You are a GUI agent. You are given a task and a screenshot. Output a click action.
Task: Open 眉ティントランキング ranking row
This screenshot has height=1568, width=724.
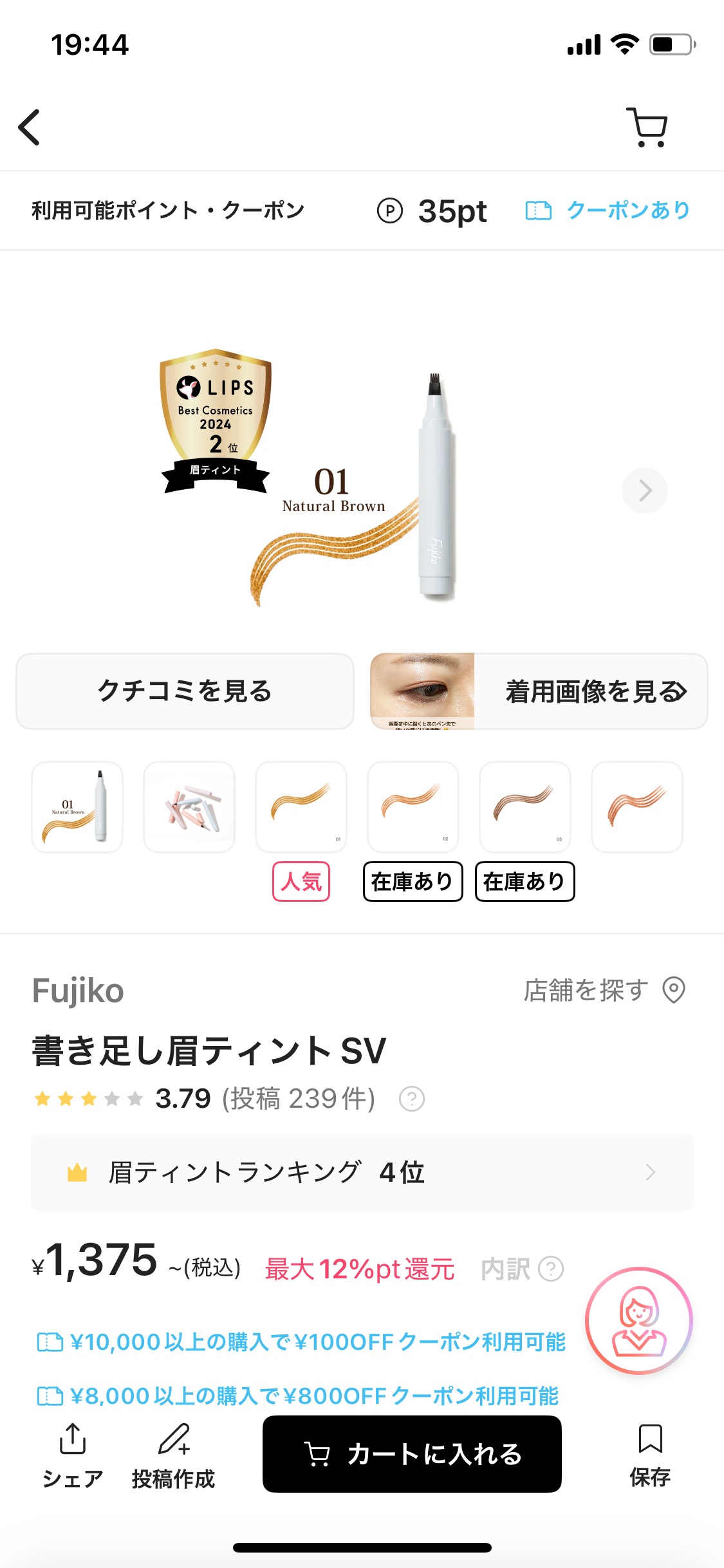coord(362,1172)
